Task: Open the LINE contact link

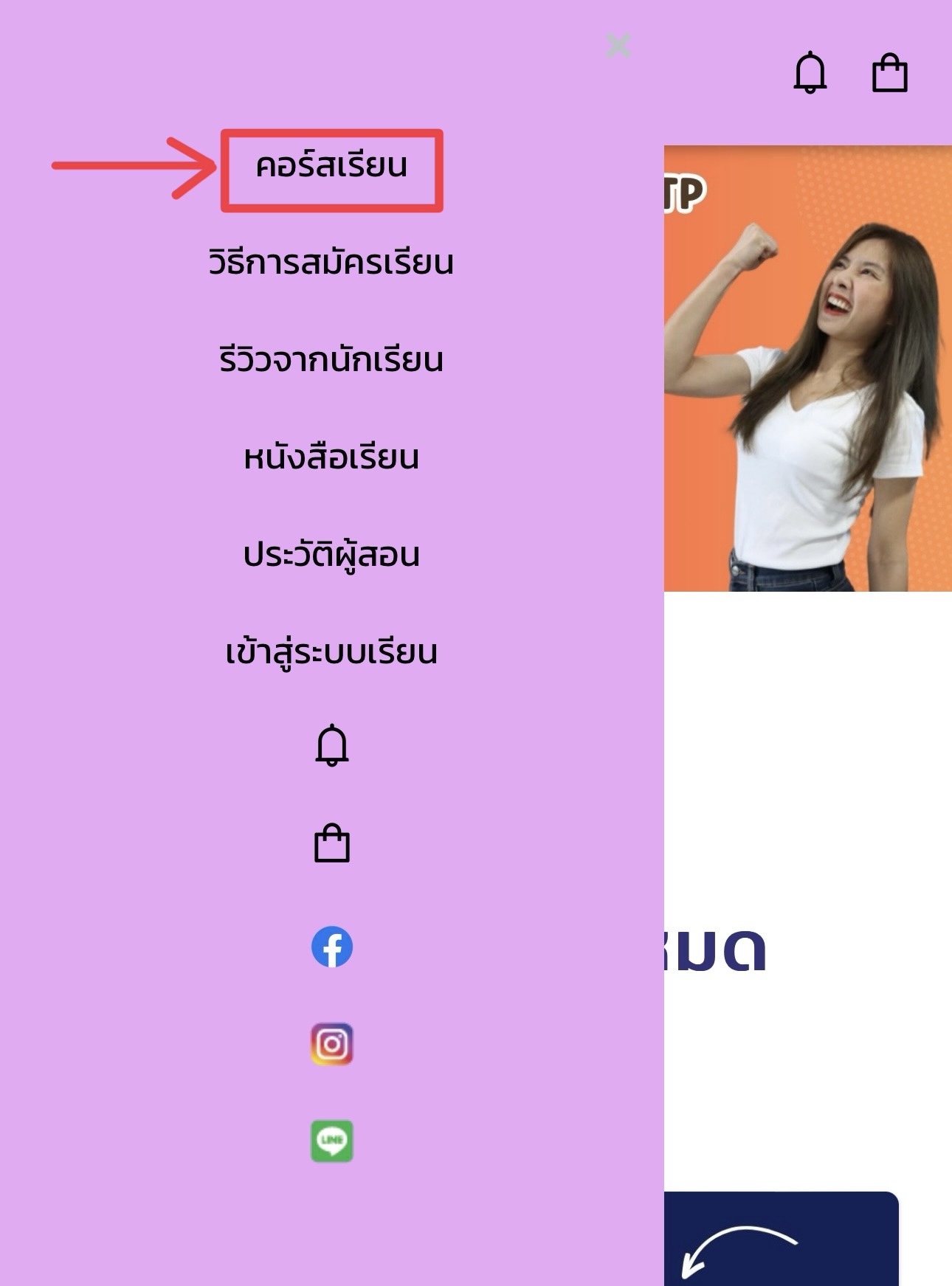Action: 332,1141
